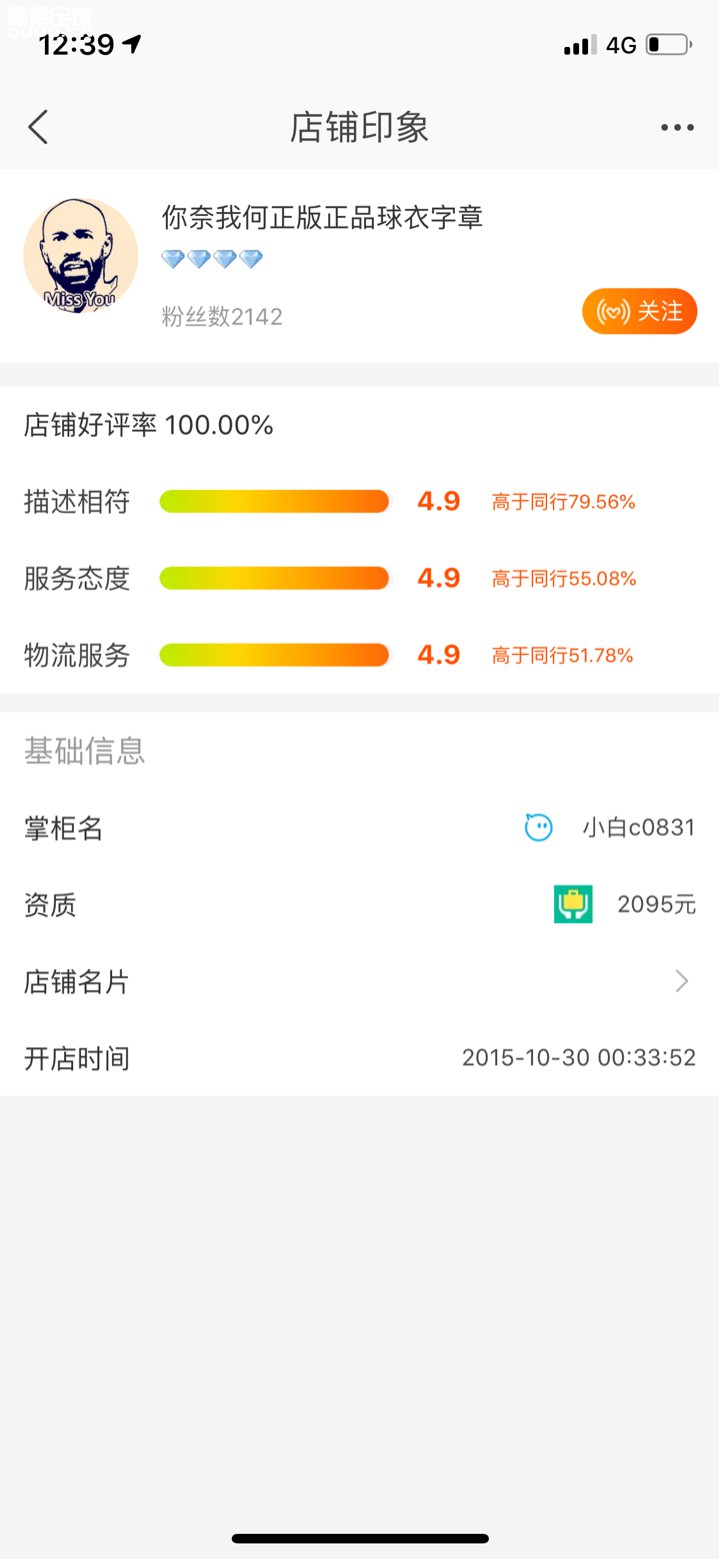This screenshot has width=719, height=1559.
Task: Follow the shop with the 关注 button
Action: 639,312
